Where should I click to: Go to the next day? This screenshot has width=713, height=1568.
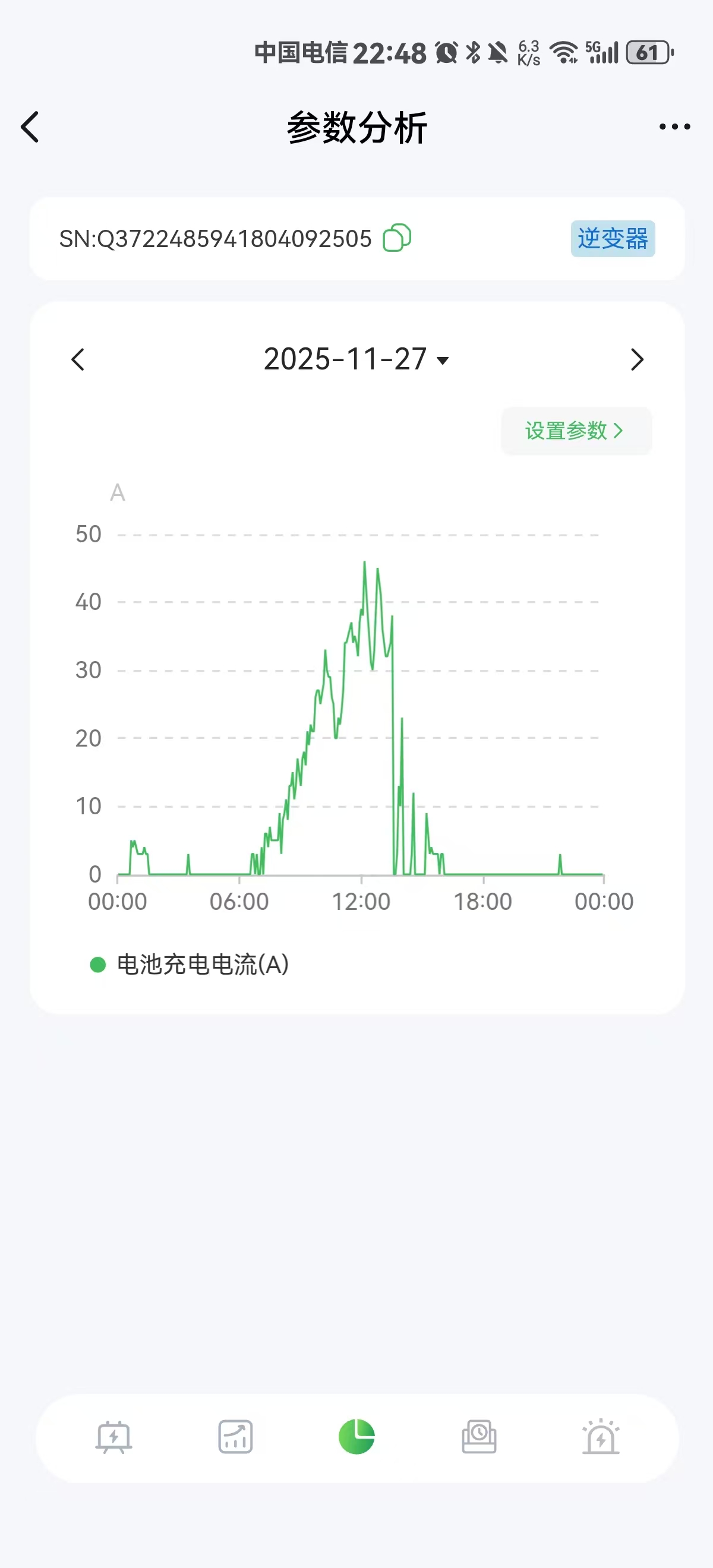pyautogui.click(x=636, y=360)
